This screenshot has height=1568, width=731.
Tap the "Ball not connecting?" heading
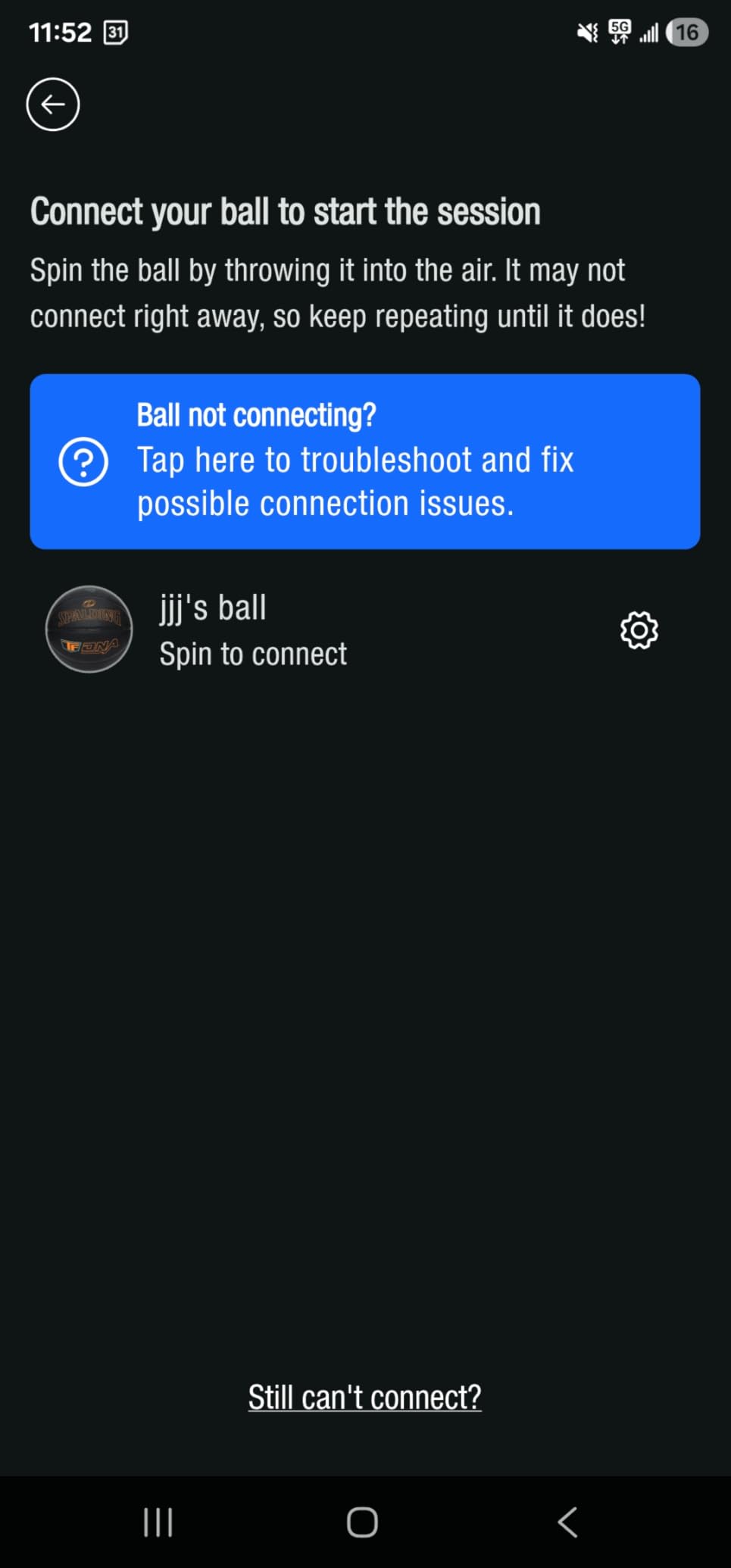[256, 415]
